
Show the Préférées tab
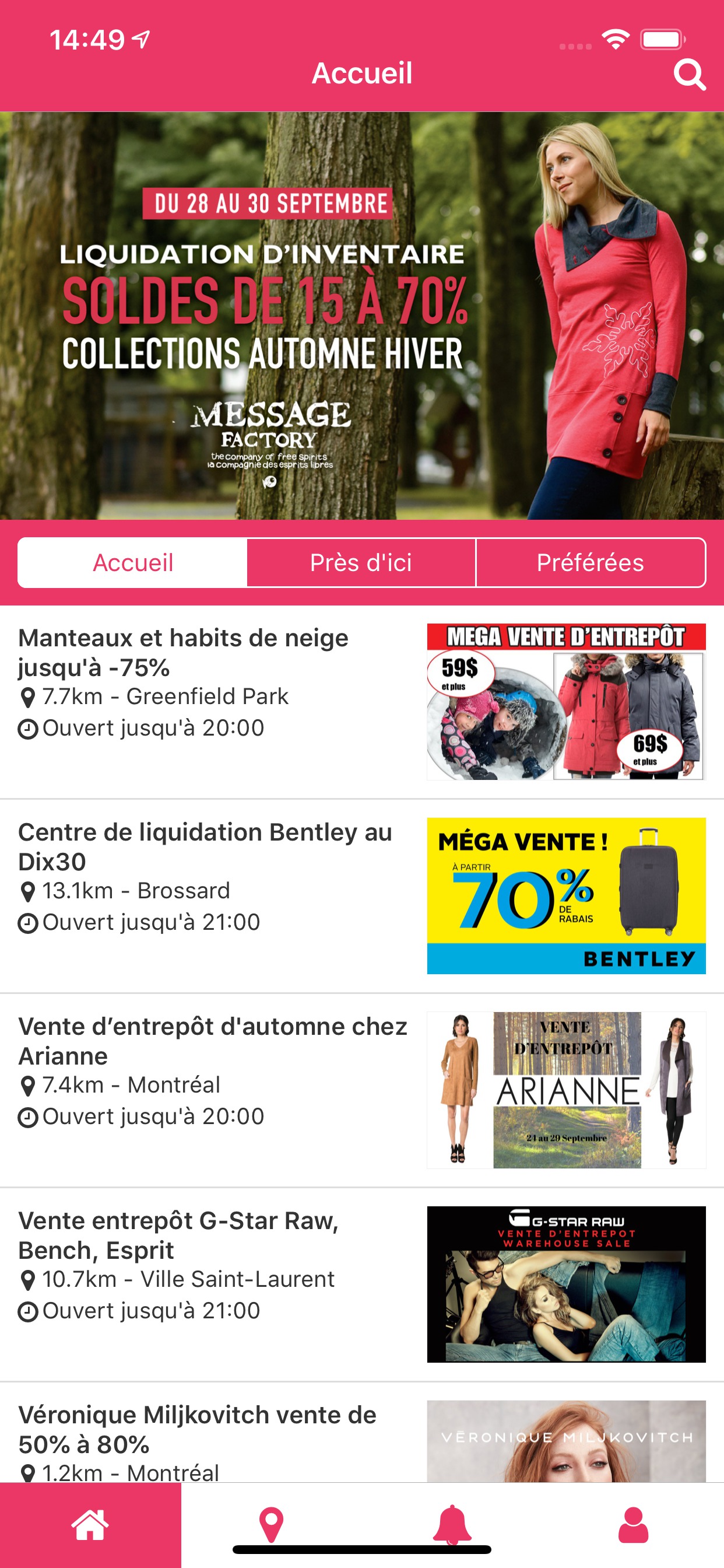tap(590, 562)
